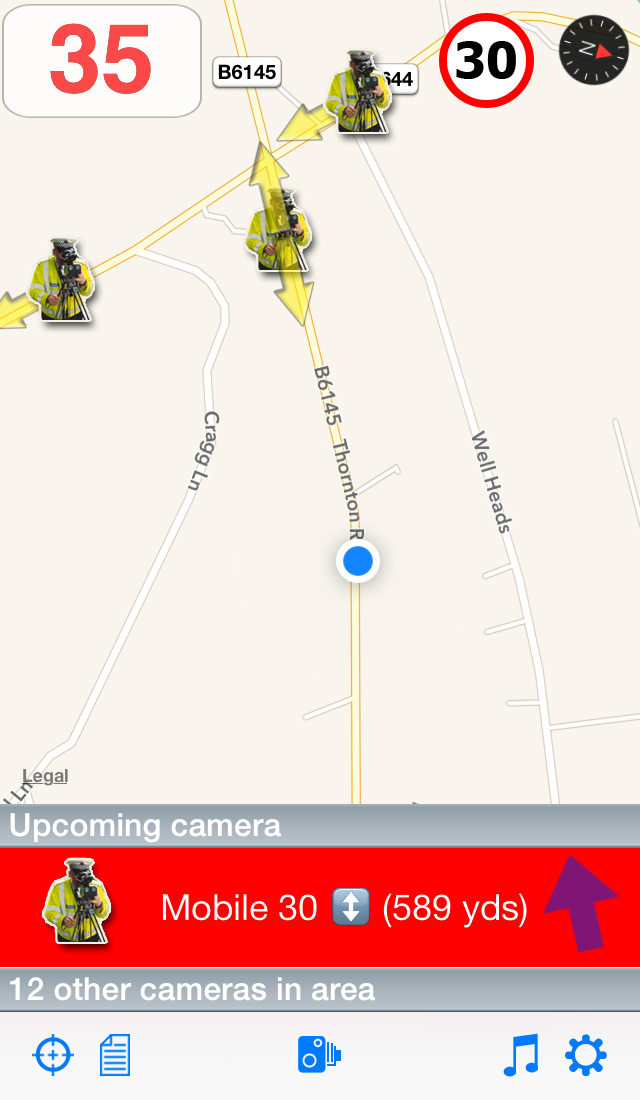Tap the speed camera icon in toolbar

tap(319, 1055)
